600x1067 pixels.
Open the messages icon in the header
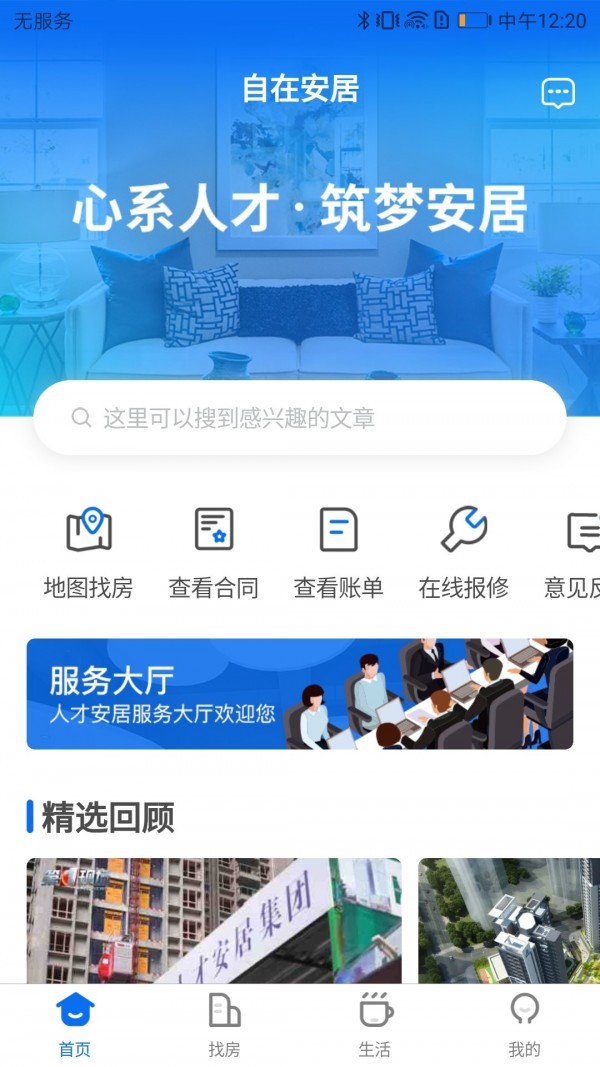coord(558,93)
